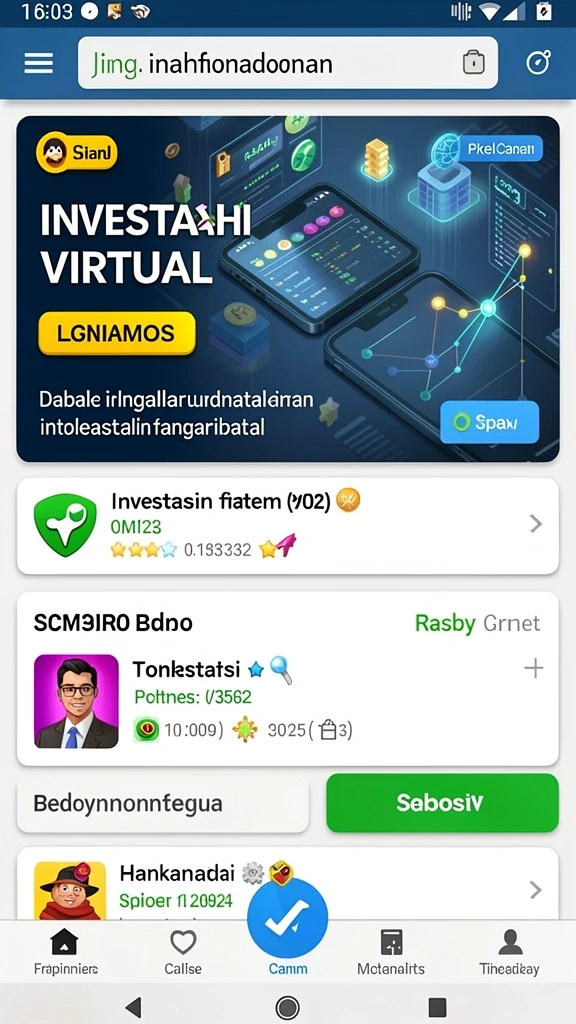Tap the green Sebosiv button
This screenshot has height=1024, width=576.
point(442,803)
